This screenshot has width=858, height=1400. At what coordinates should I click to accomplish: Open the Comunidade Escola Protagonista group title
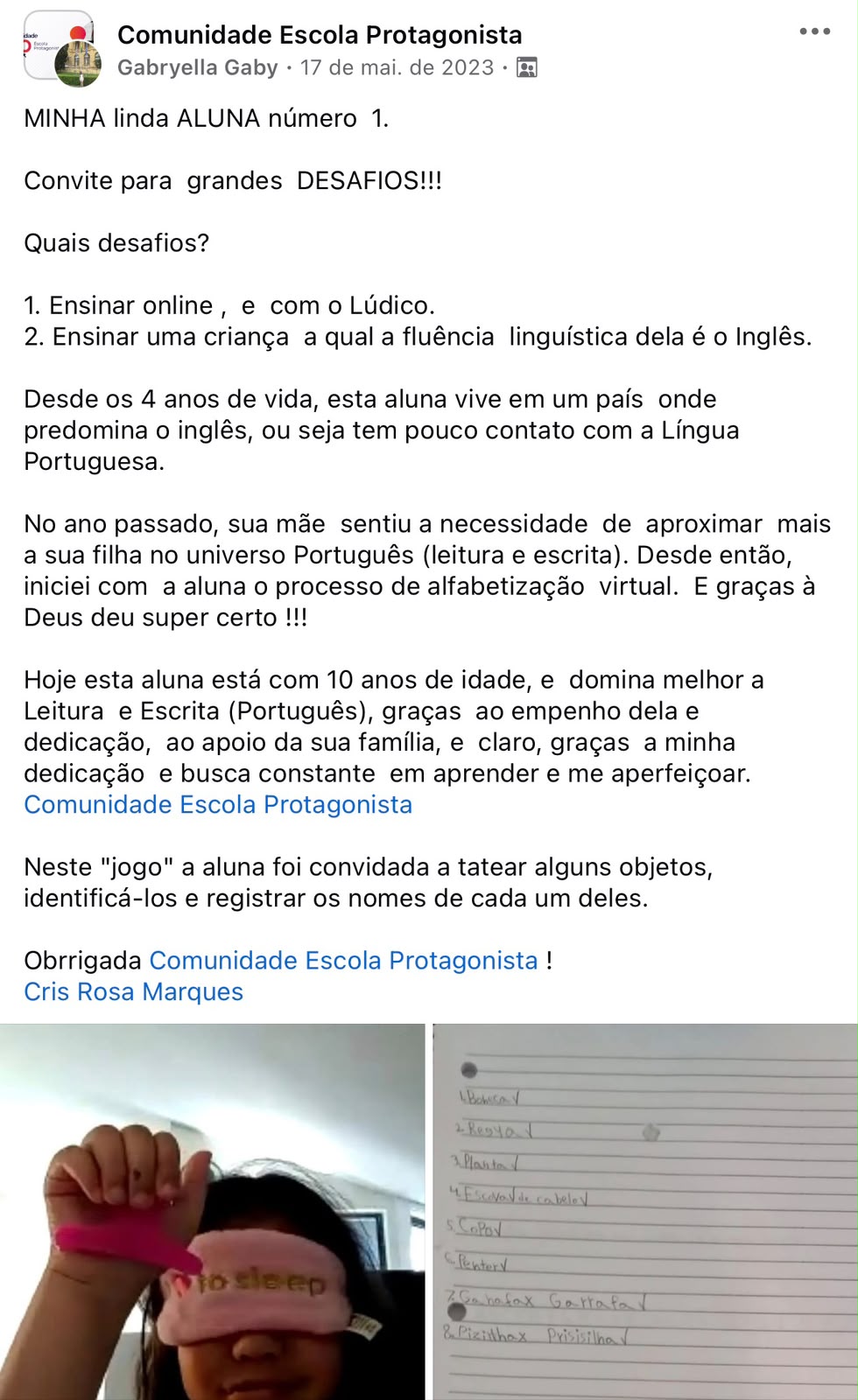[x=320, y=35]
